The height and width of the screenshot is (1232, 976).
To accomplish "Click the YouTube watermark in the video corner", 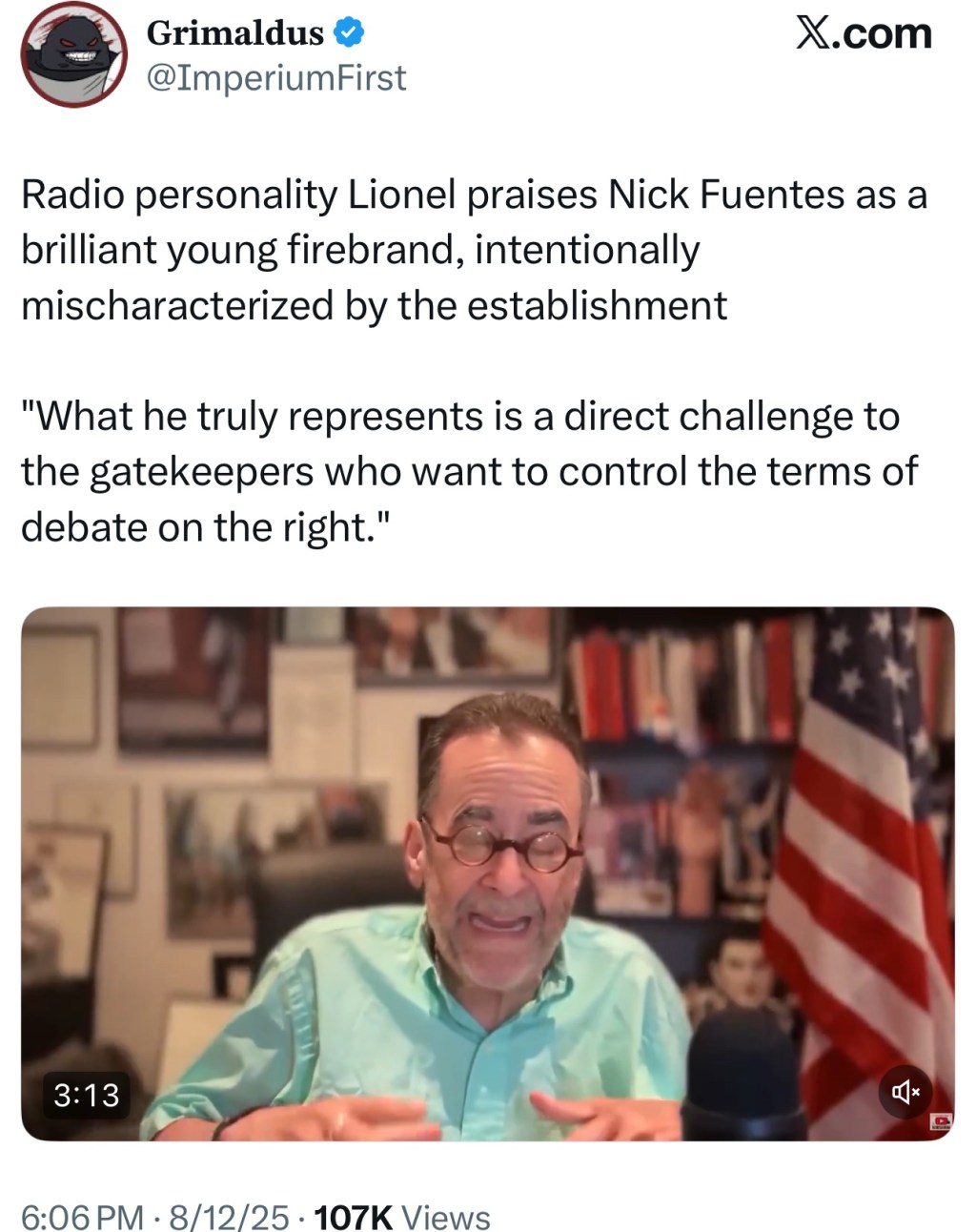I will coord(939,1122).
